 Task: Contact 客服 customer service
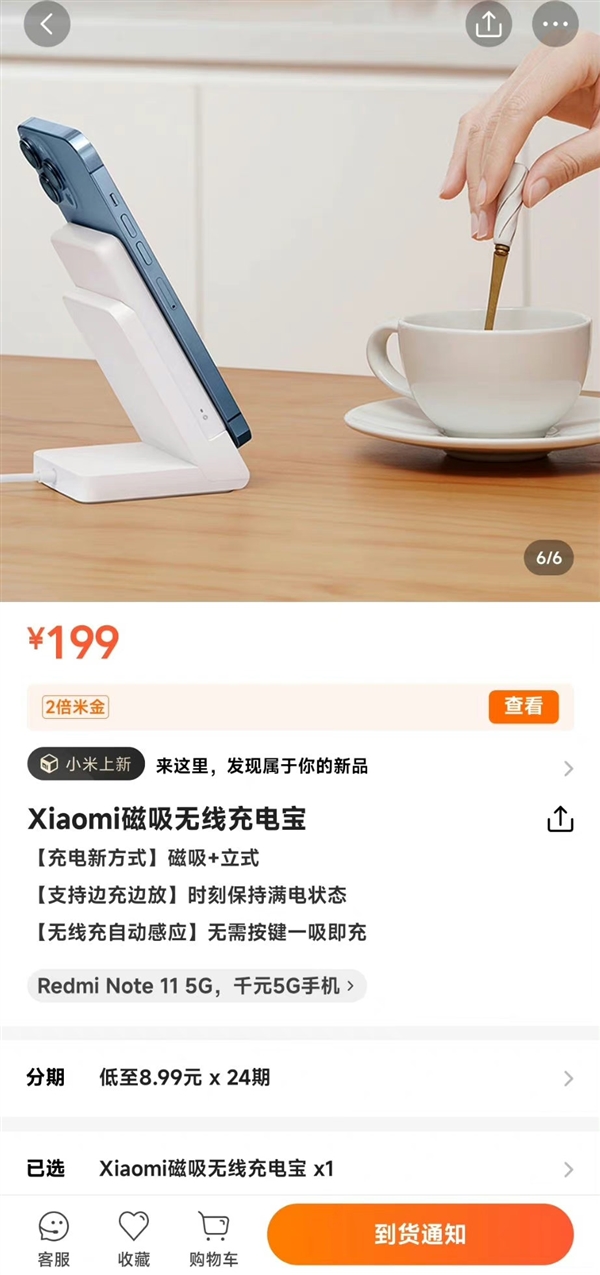coord(54,1238)
